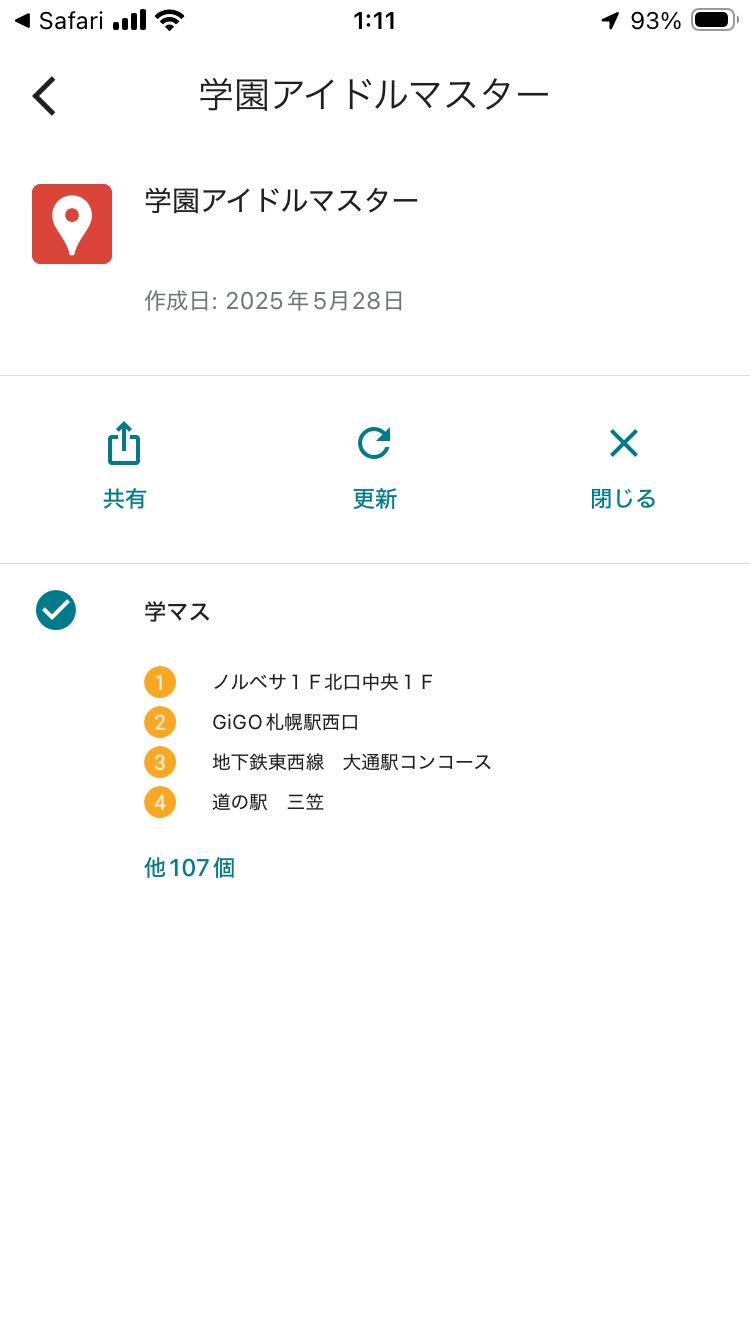Image resolution: width=750 pixels, height=1334 pixels.
Task: Close the map with 閉じる
Action: pyautogui.click(x=623, y=466)
